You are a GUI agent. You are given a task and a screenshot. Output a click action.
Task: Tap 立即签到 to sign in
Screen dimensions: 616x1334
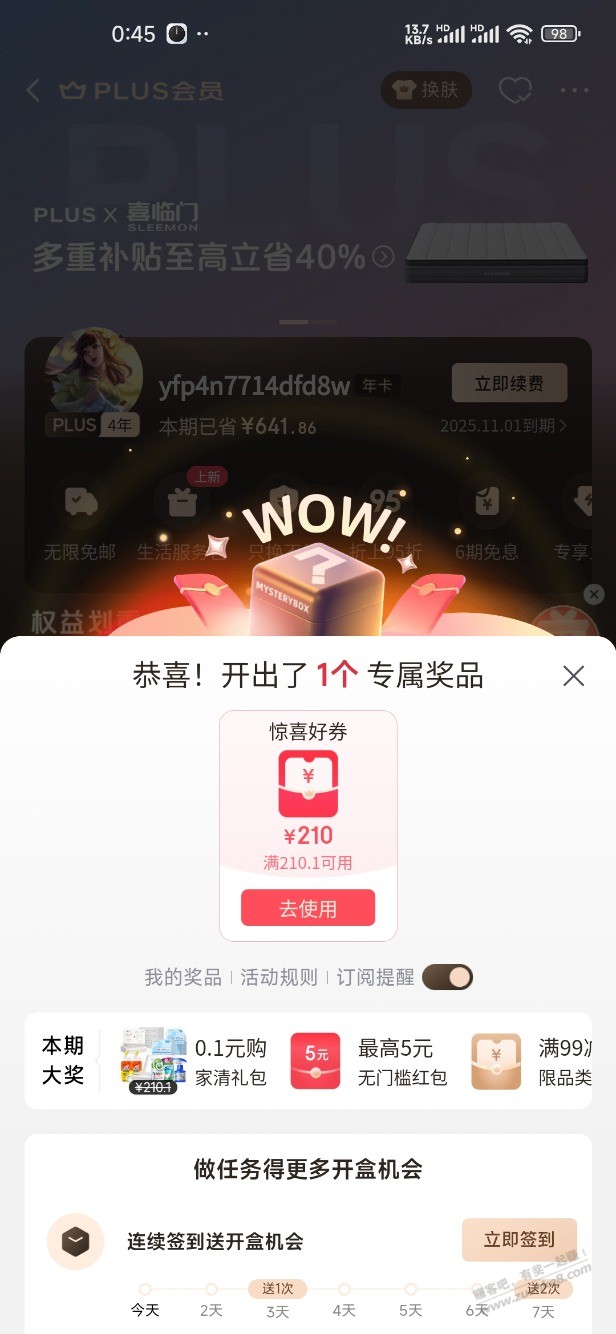pos(518,1239)
